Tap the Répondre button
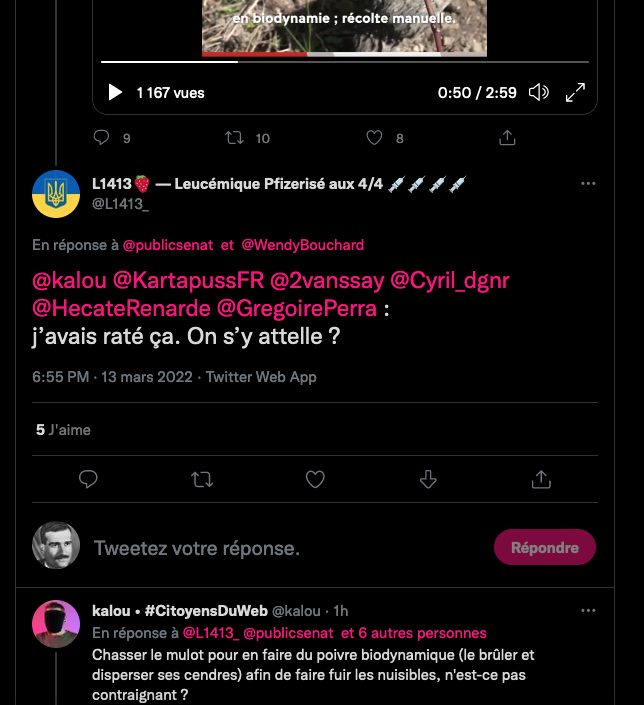644x705 pixels. point(544,548)
